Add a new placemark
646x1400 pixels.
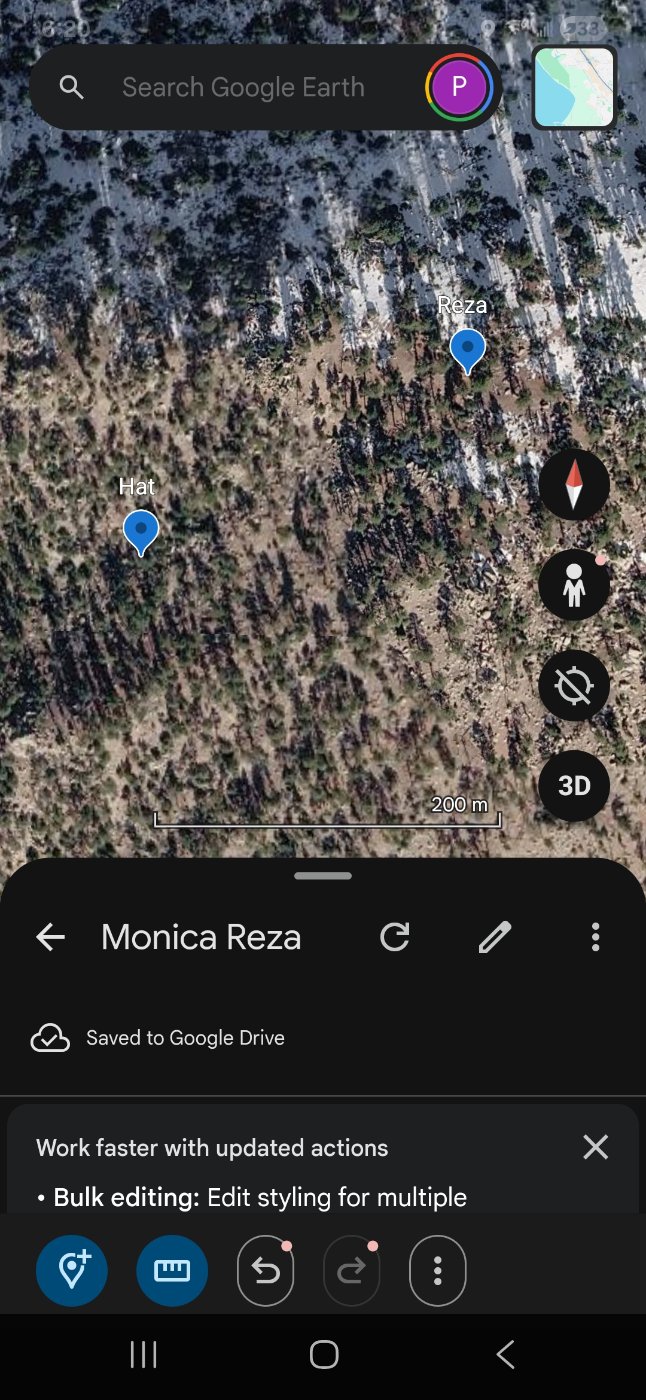coord(72,1271)
